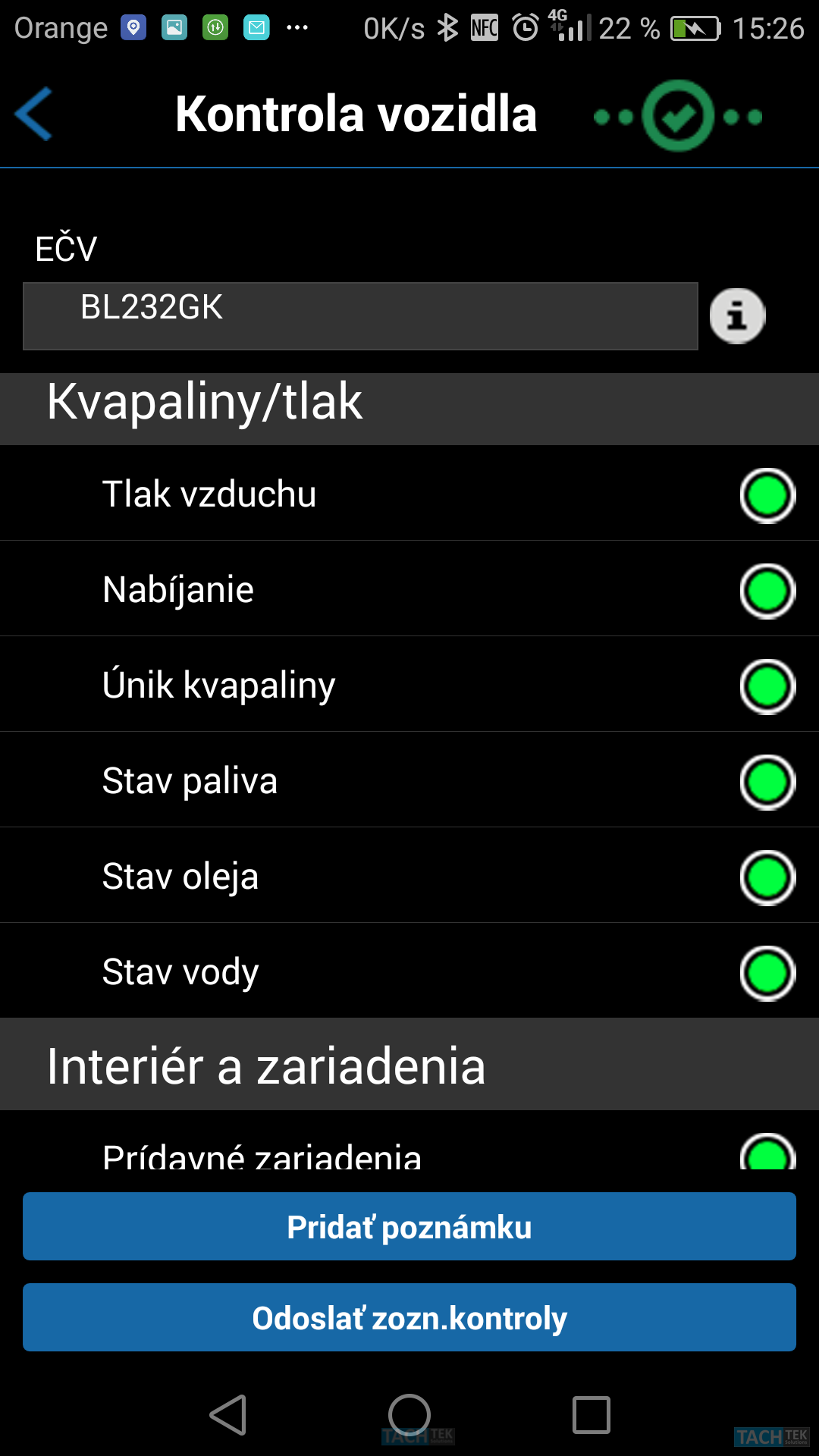Toggle the Tlak vzduchu status indicator
This screenshot has width=819, height=1456.
pos(767,496)
